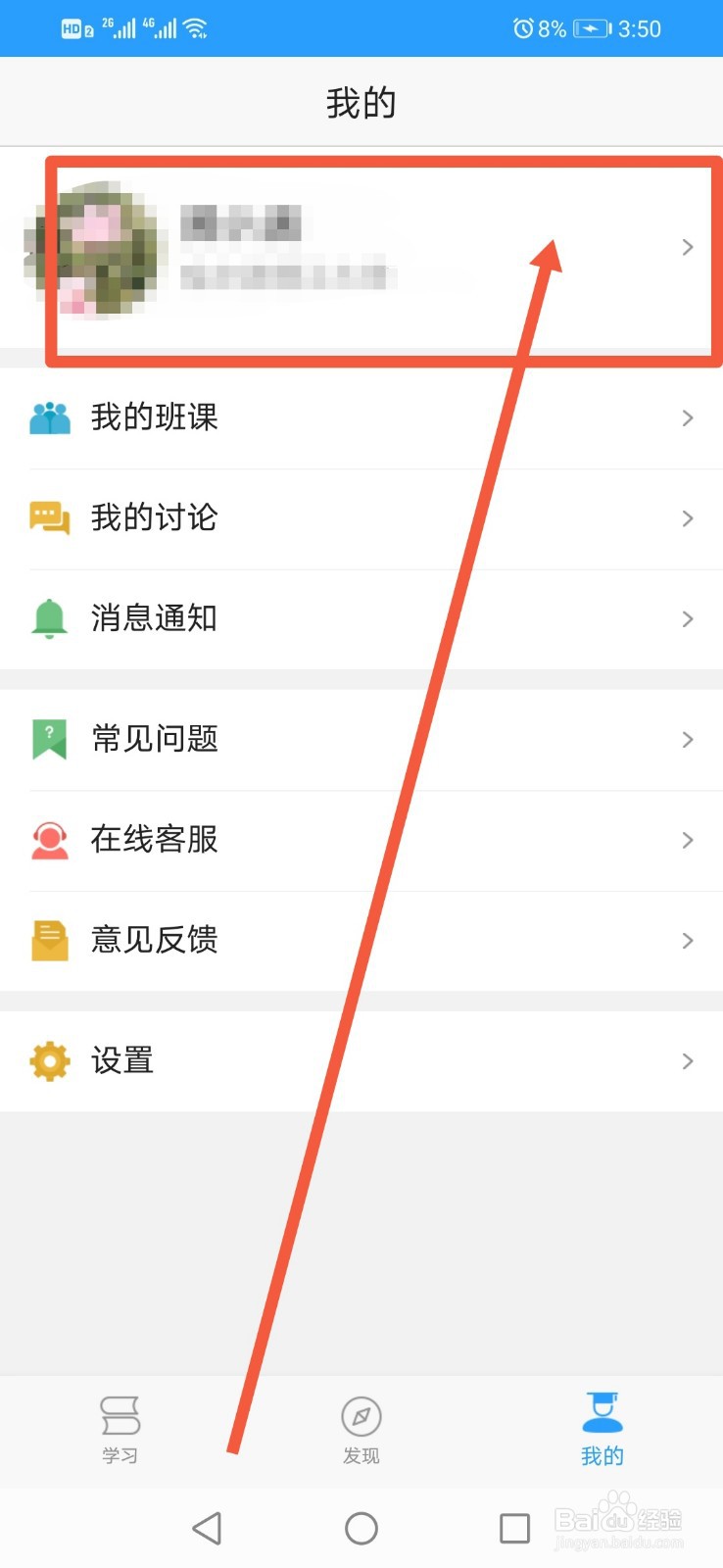Click the 在线客服 headset agent icon
The width and height of the screenshot is (723, 1568).
(x=49, y=840)
